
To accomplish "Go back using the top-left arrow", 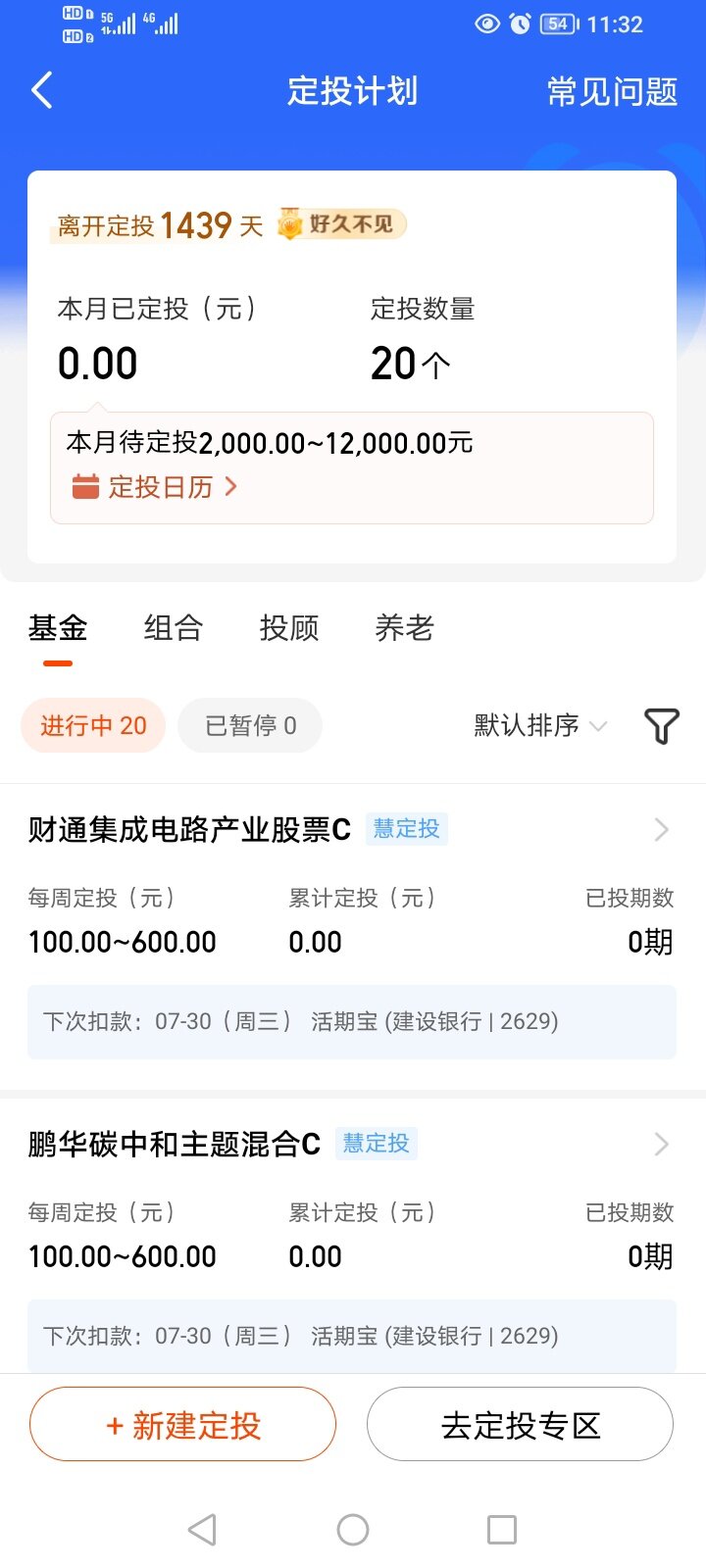I will click(42, 90).
